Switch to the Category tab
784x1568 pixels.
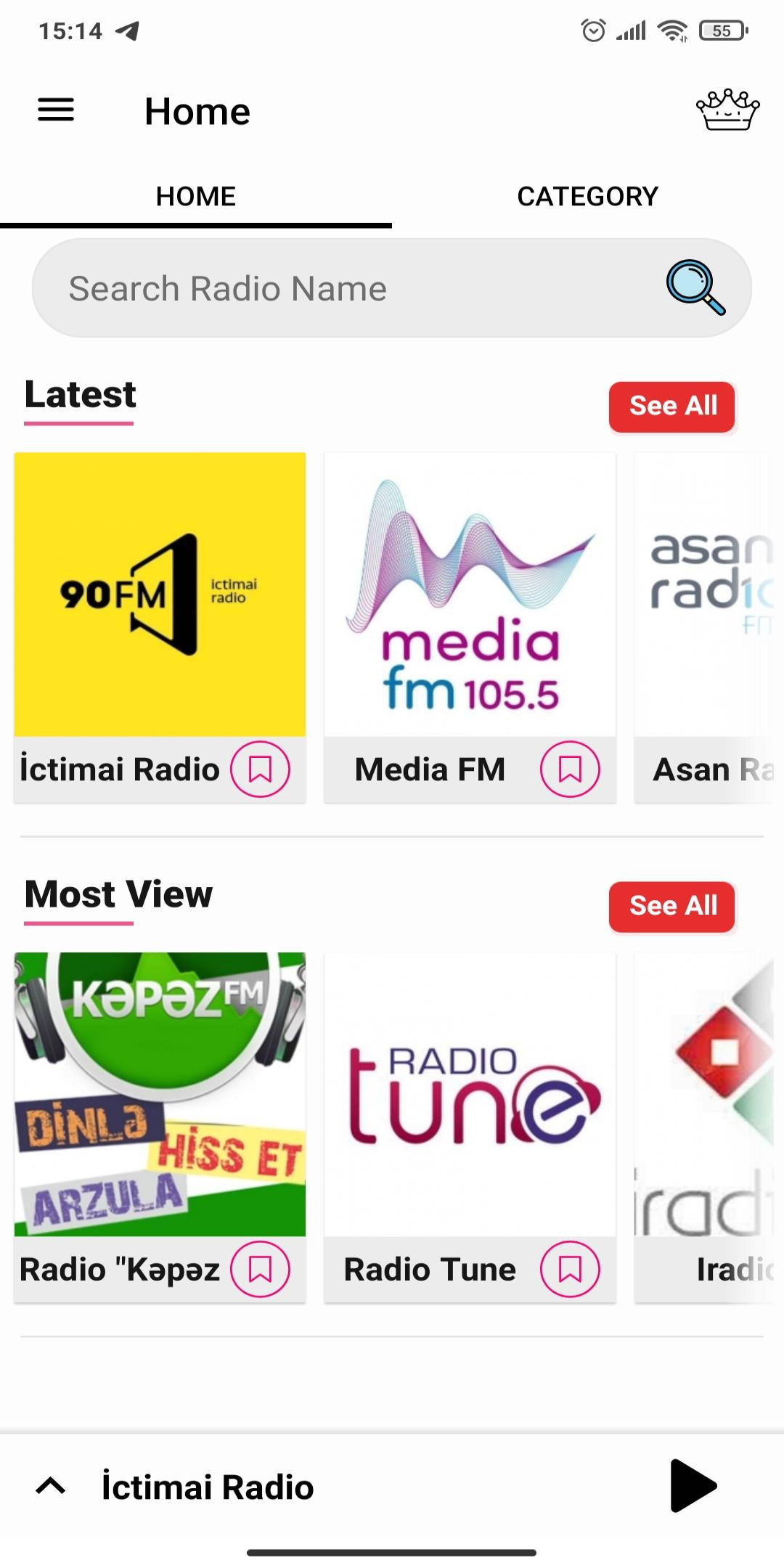(x=587, y=196)
